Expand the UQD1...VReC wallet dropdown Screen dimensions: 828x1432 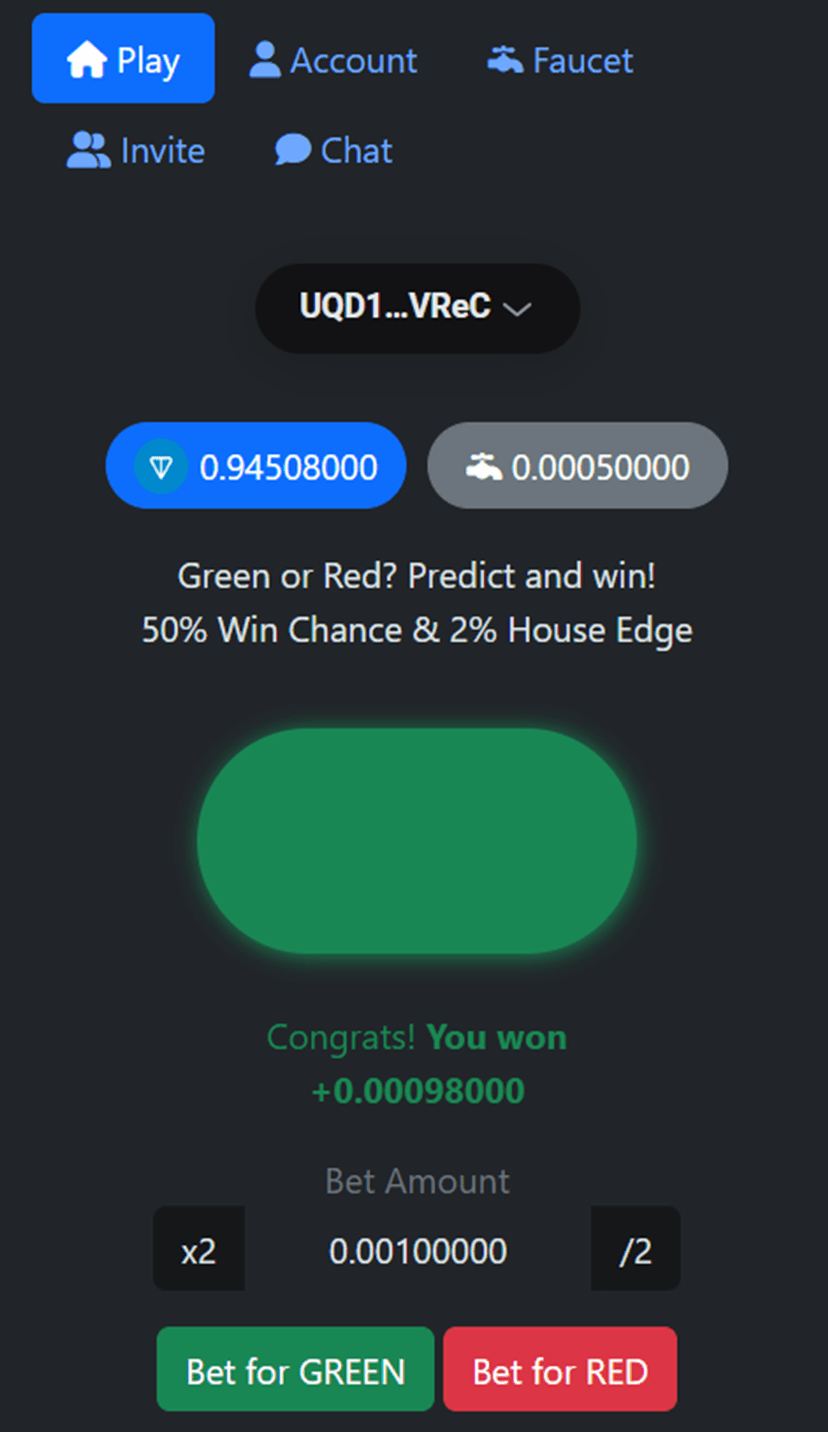pyautogui.click(x=417, y=307)
